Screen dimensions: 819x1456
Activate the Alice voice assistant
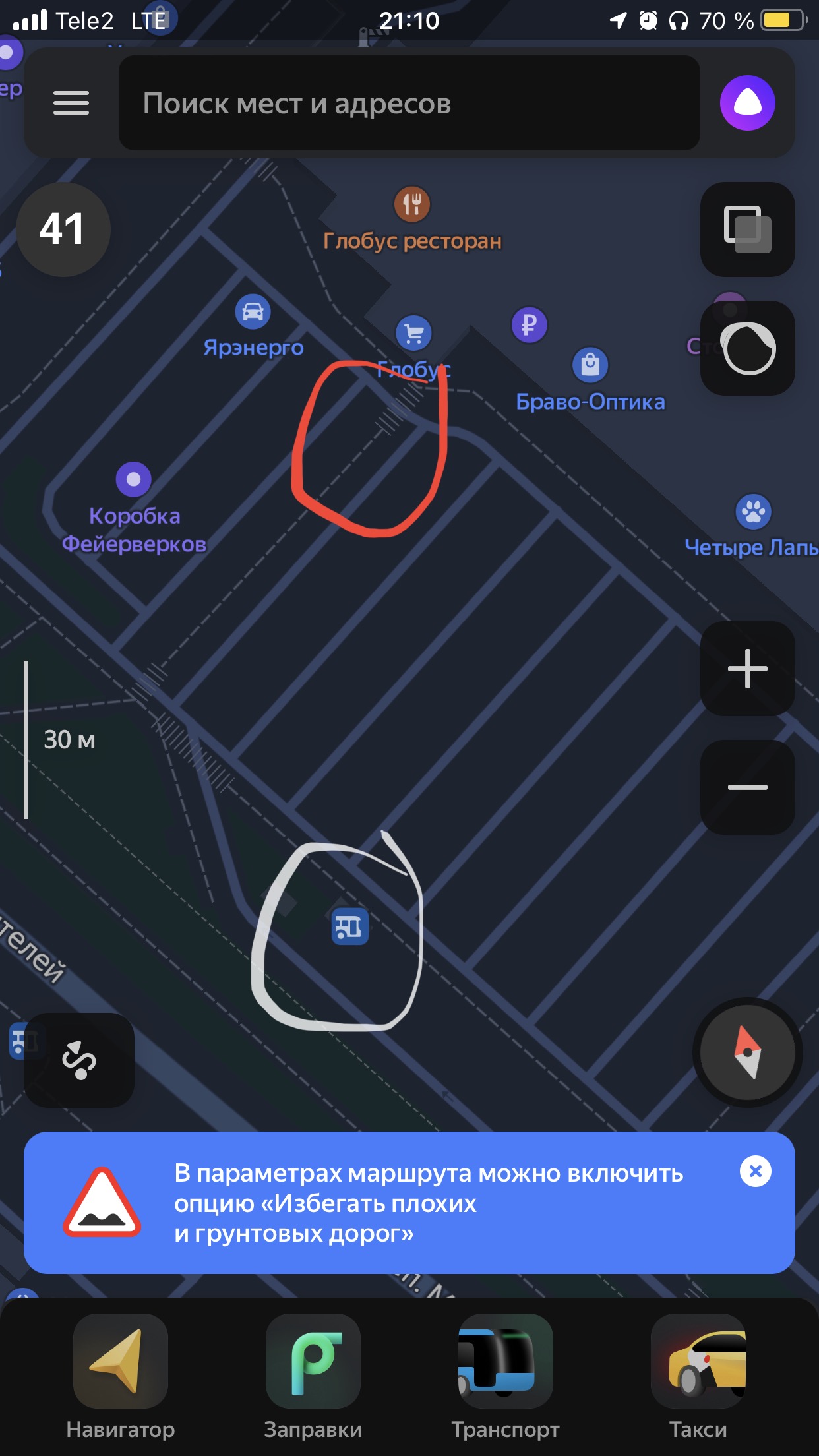click(x=747, y=103)
